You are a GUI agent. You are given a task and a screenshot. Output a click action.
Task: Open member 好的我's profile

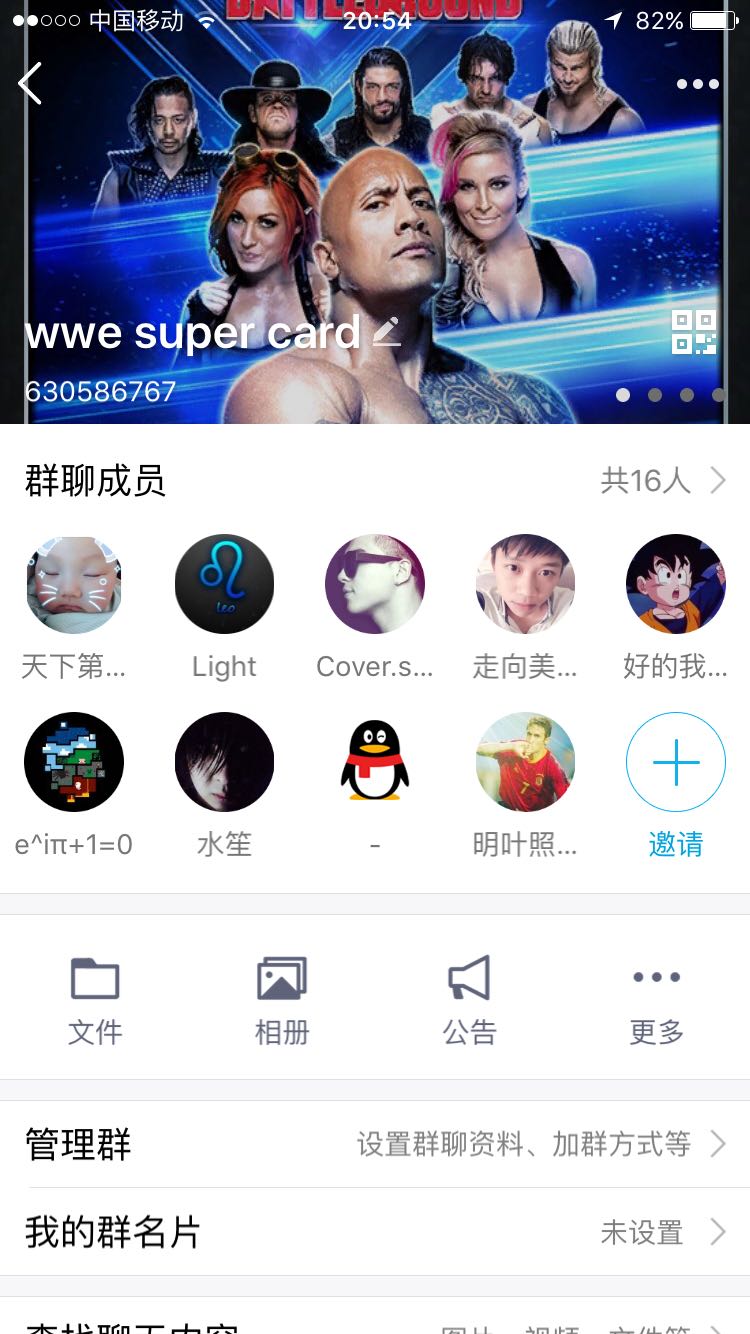(675, 584)
